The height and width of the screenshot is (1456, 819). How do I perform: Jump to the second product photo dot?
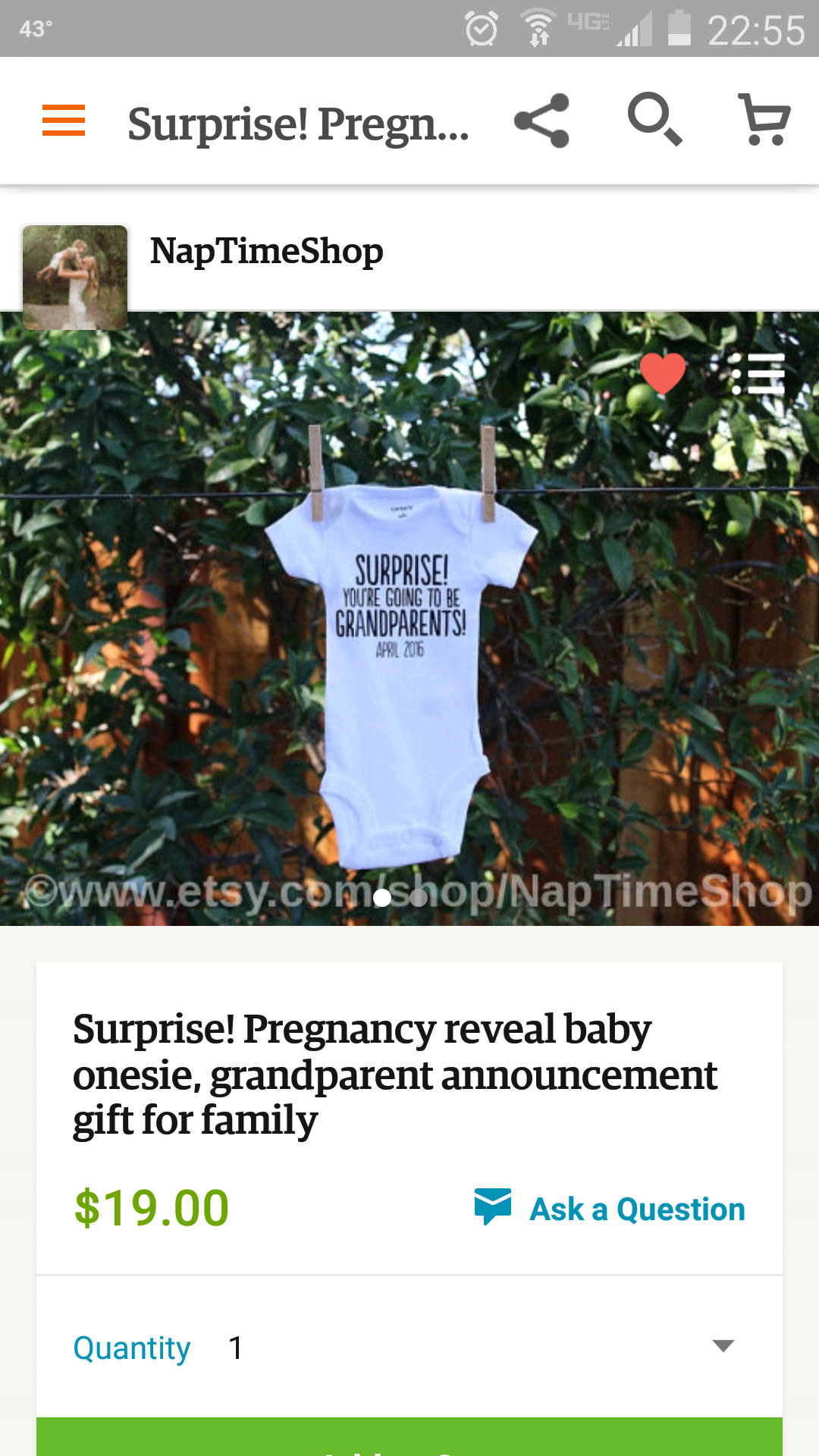[419, 898]
